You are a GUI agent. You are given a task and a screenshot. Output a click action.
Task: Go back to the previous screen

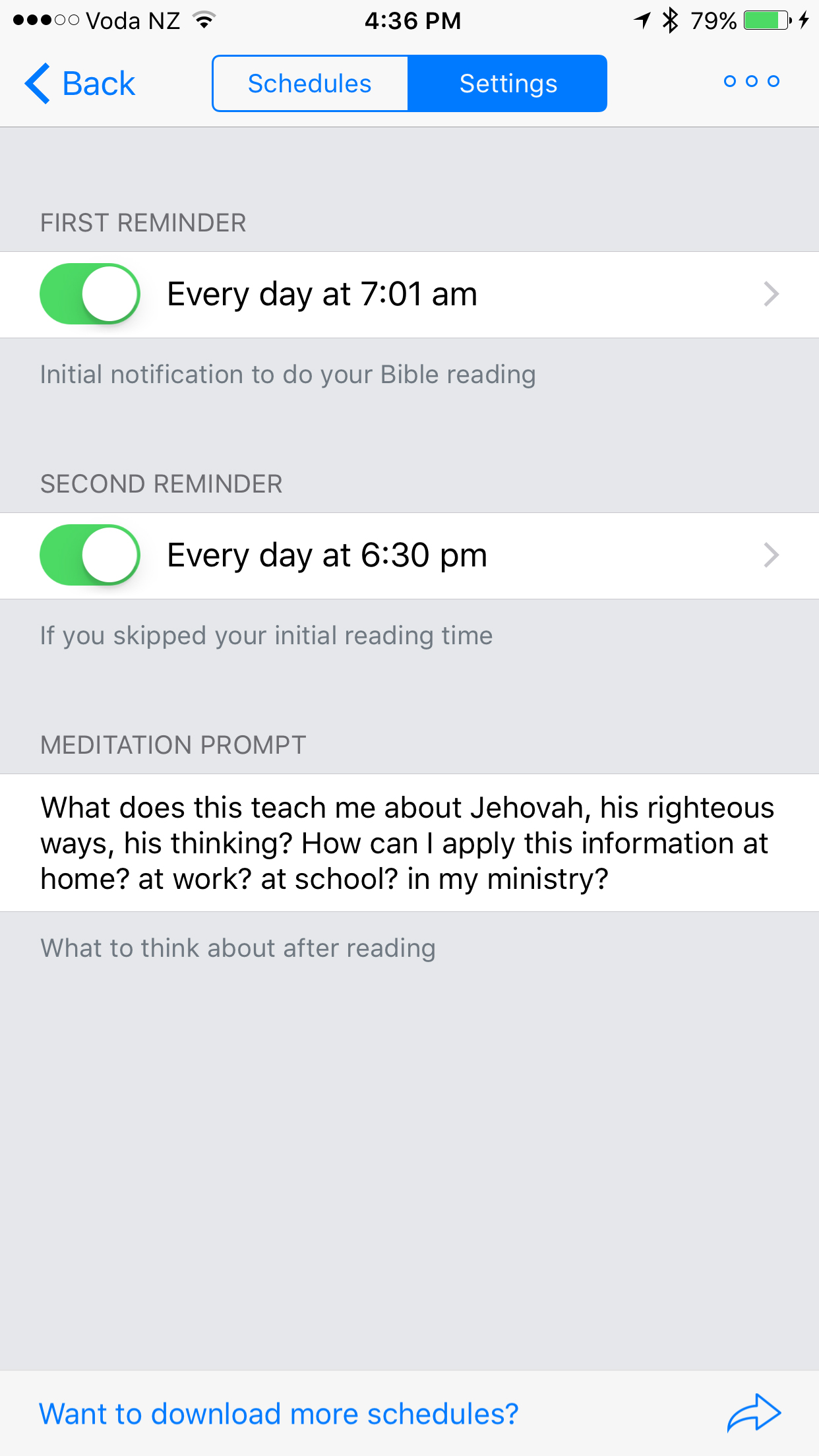click(80, 84)
